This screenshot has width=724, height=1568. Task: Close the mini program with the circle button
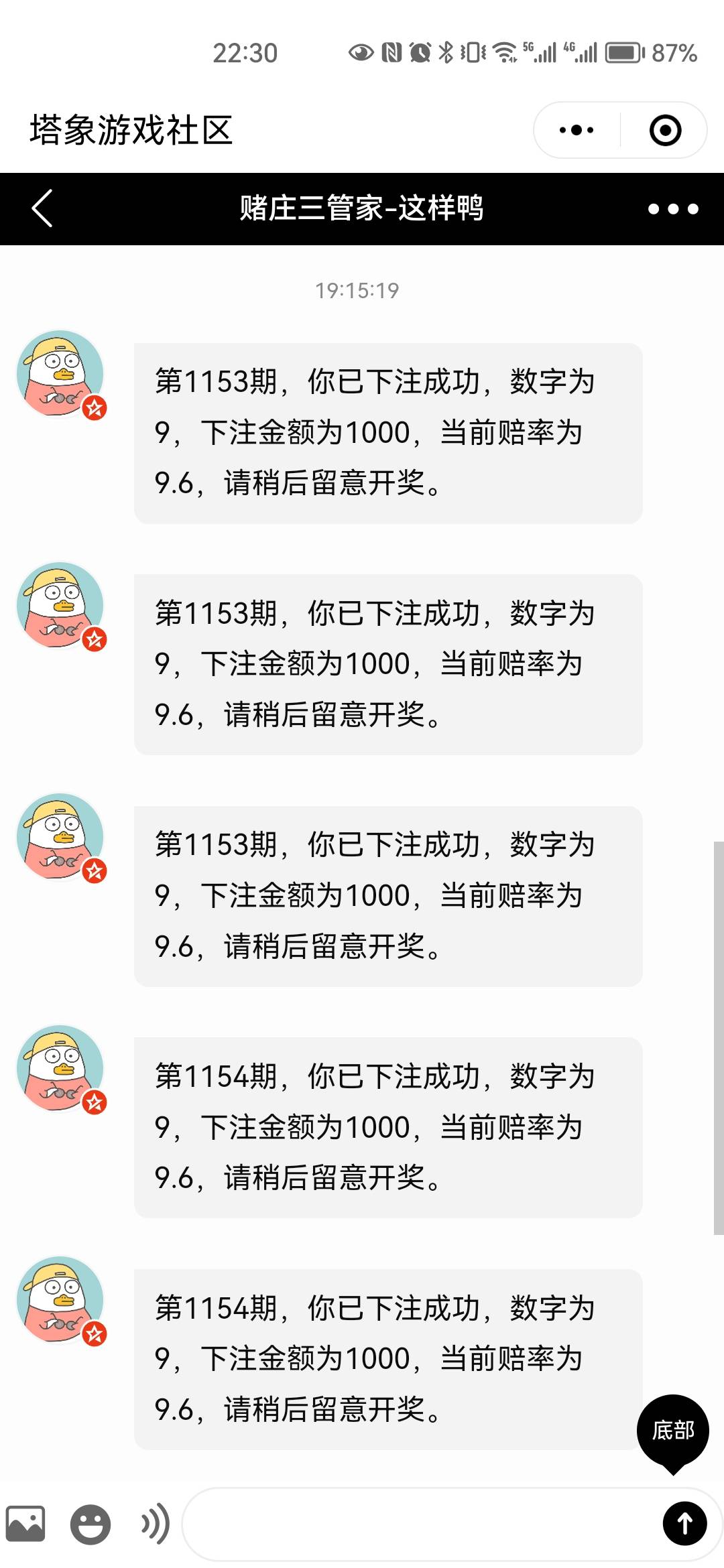coord(665,130)
